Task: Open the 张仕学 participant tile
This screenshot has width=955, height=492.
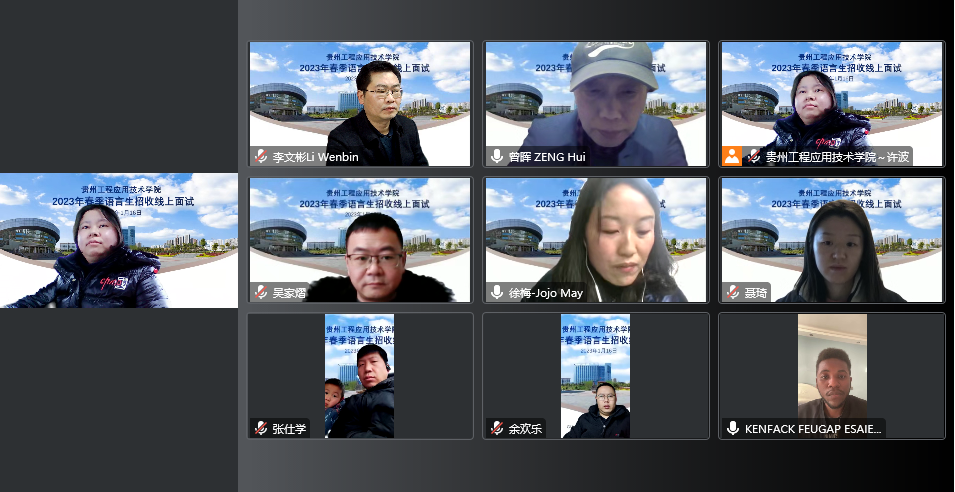Action: (360, 376)
